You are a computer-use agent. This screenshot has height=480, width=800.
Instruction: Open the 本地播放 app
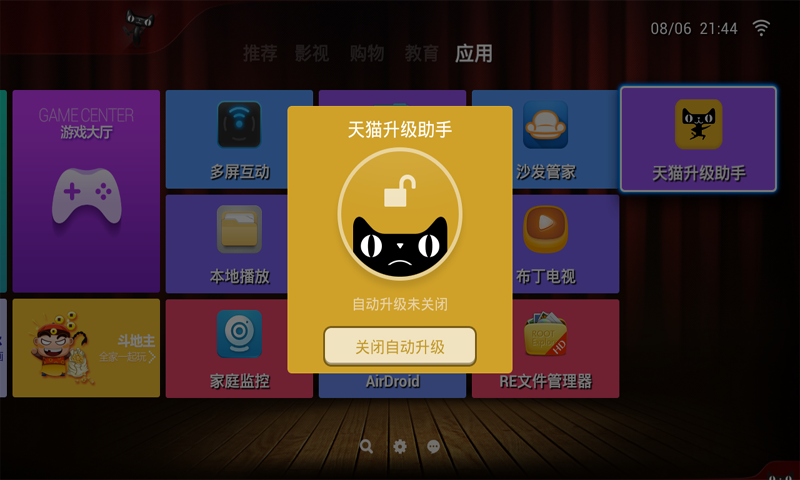click(239, 244)
